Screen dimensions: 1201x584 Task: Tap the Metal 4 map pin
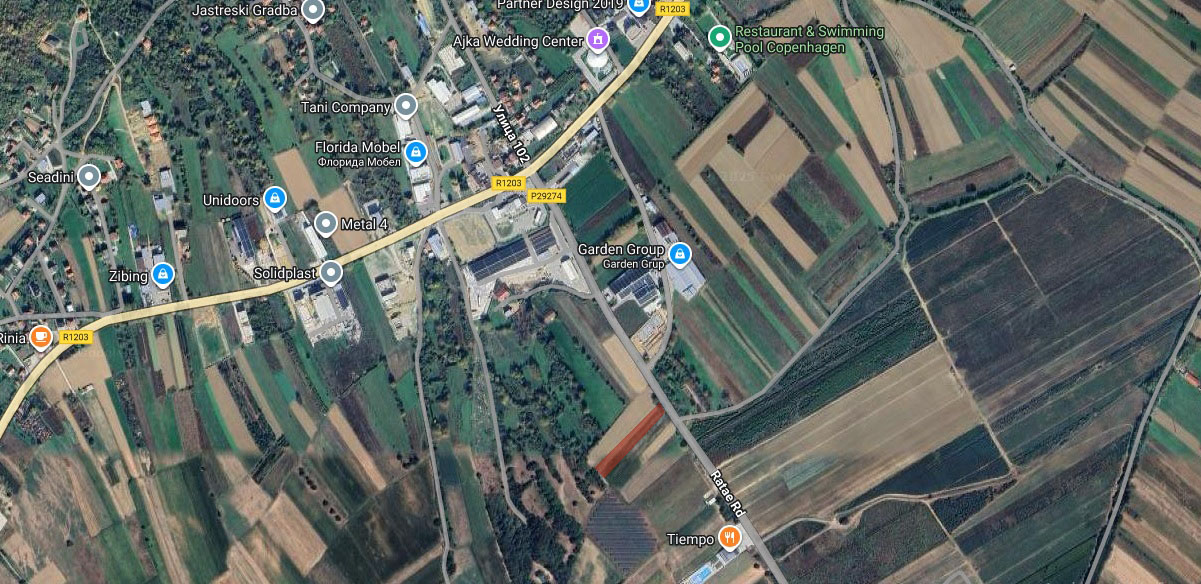coord(326,223)
